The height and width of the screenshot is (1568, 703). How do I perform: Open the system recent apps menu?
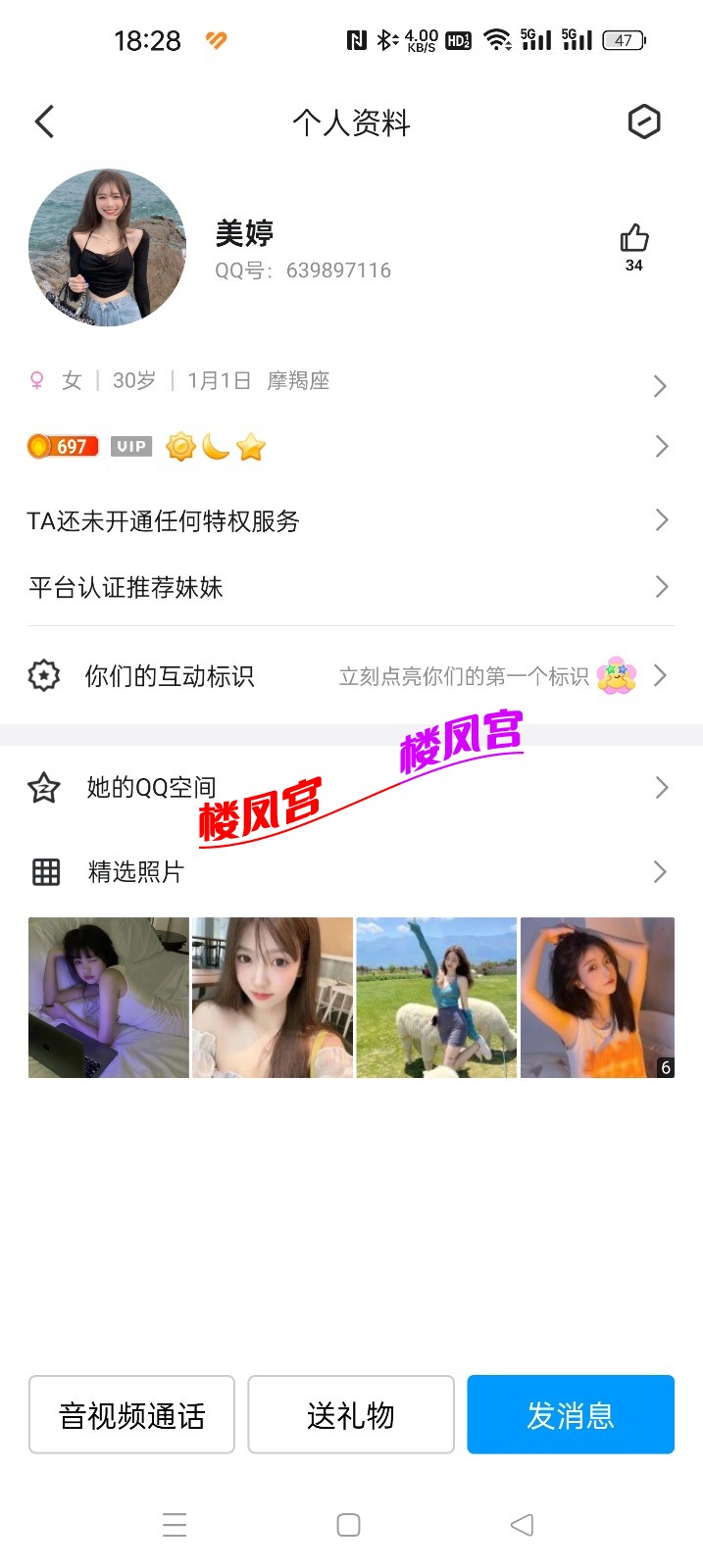pos(175,1525)
